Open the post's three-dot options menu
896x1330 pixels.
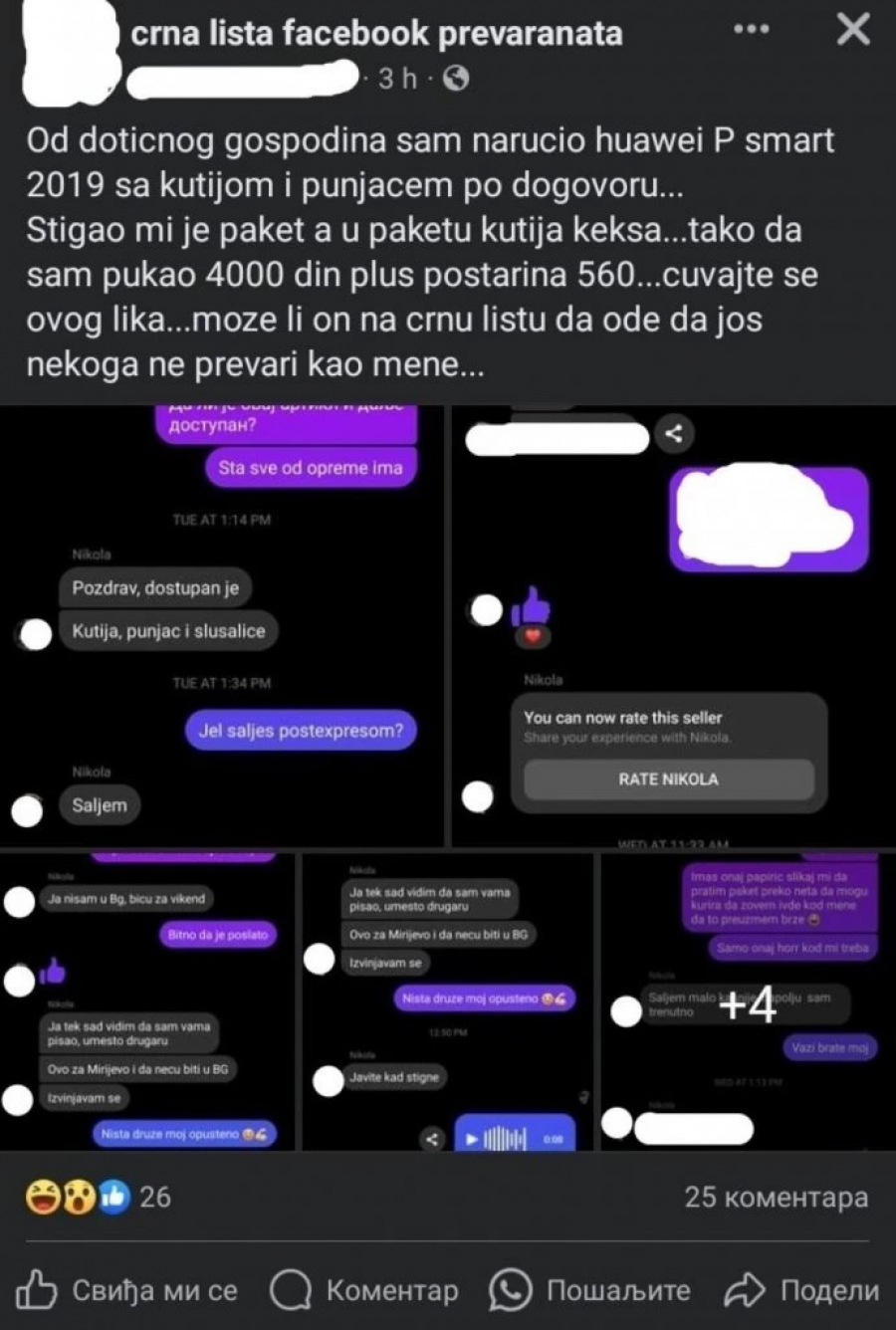pos(751,30)
